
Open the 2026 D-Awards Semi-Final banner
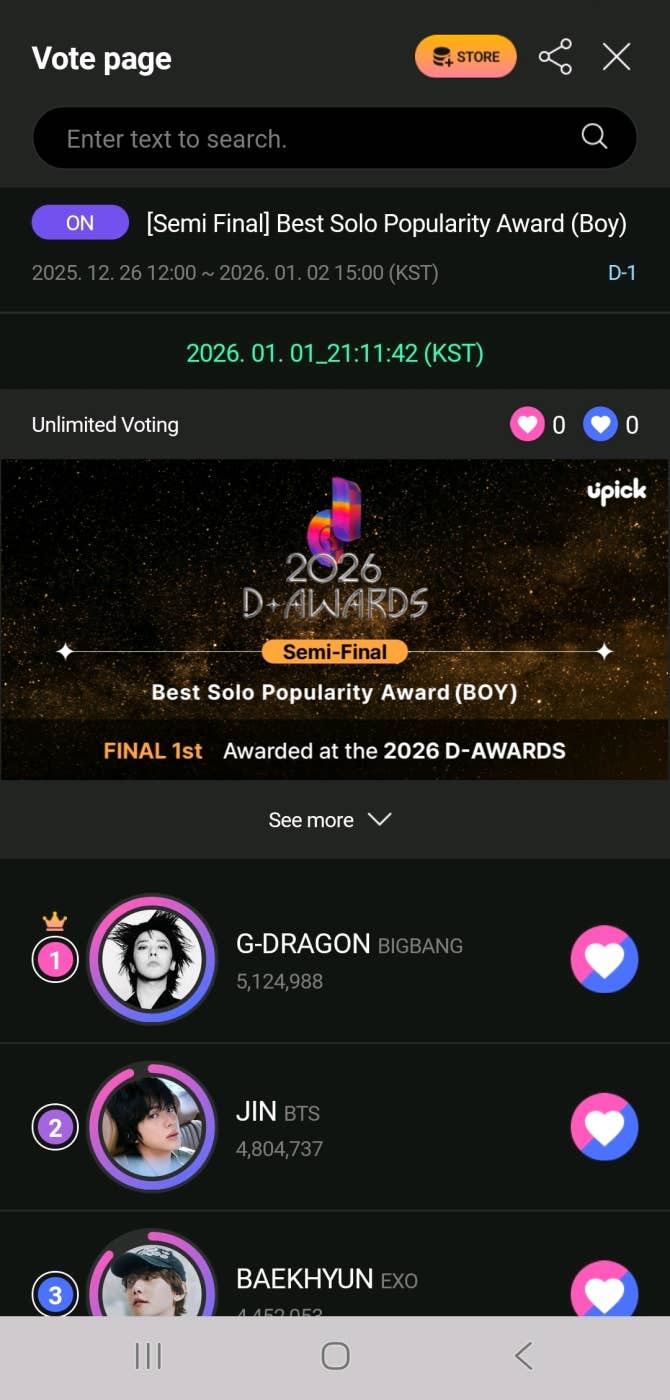(335, 620)
